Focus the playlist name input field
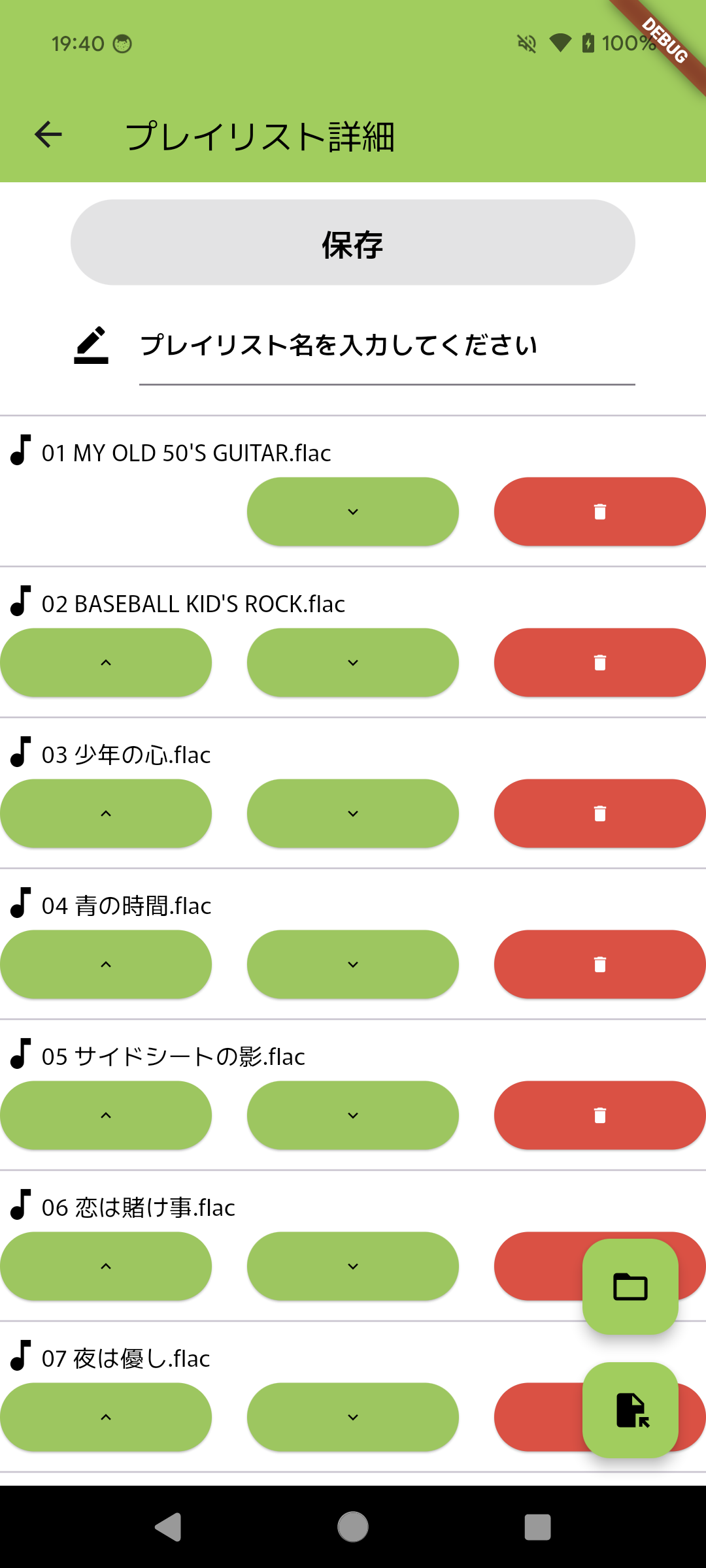The image size is (706, 1568). tap(387, 346)
